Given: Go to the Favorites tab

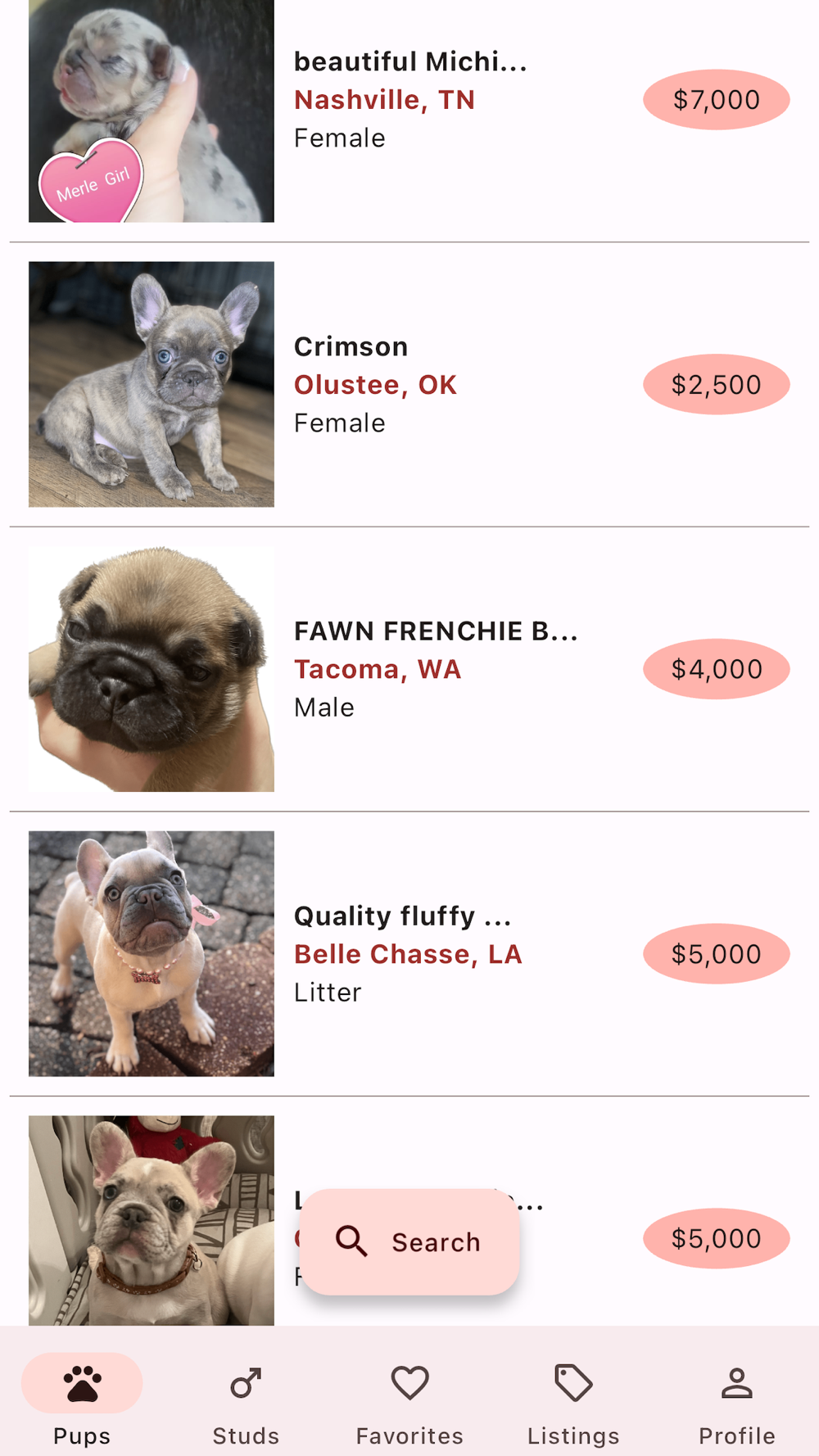Looking at the screenshot, I should coord(409,1404).
